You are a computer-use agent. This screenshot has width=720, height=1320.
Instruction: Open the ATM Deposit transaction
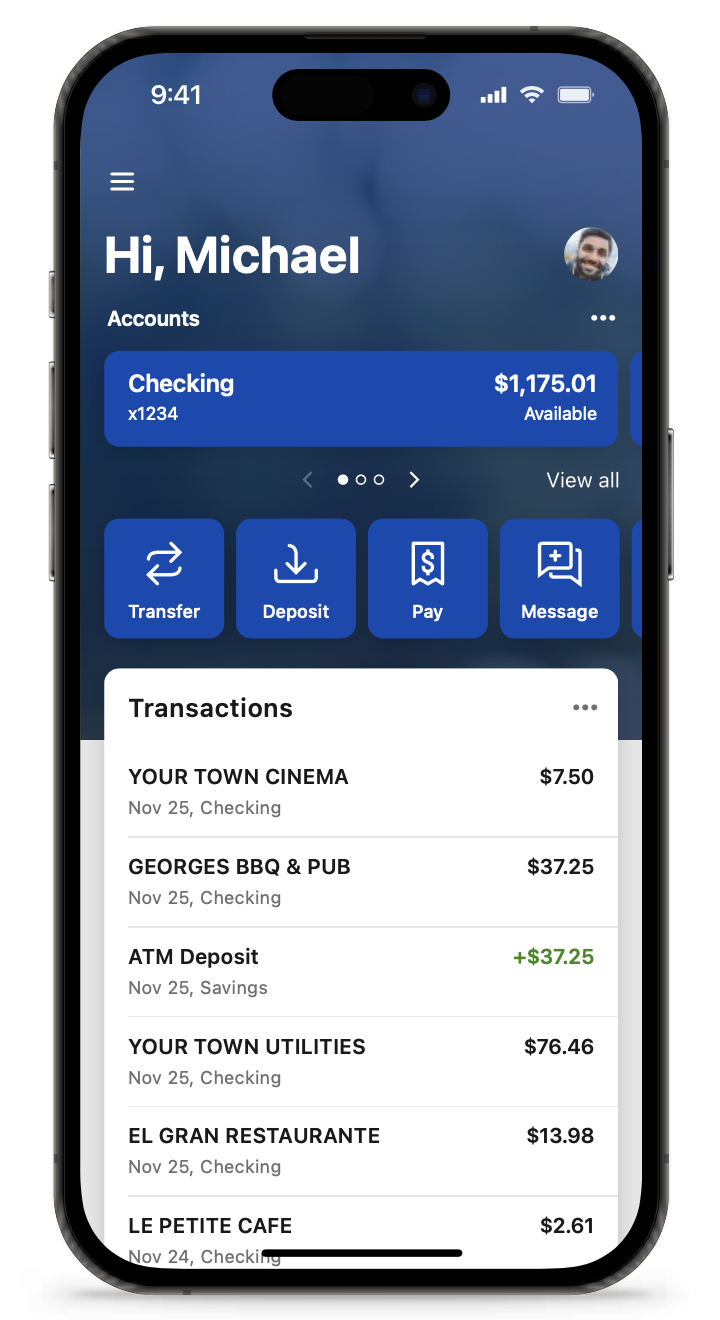(361, 972)
